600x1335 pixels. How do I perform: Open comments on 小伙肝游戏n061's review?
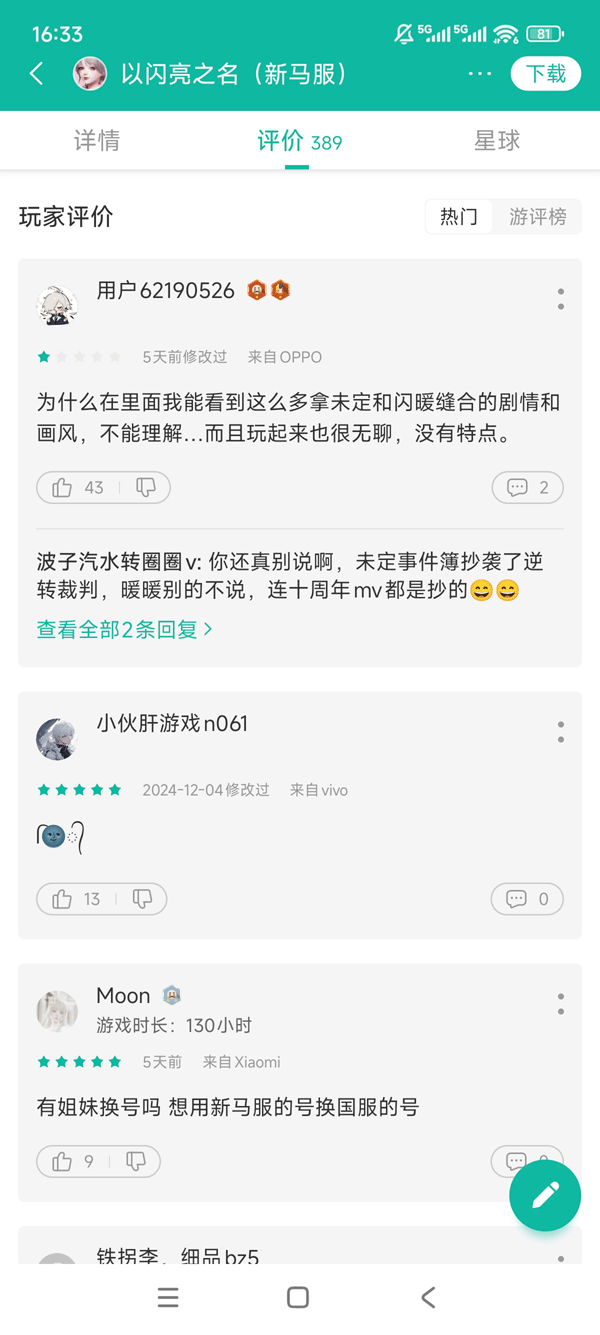point(527,899)
